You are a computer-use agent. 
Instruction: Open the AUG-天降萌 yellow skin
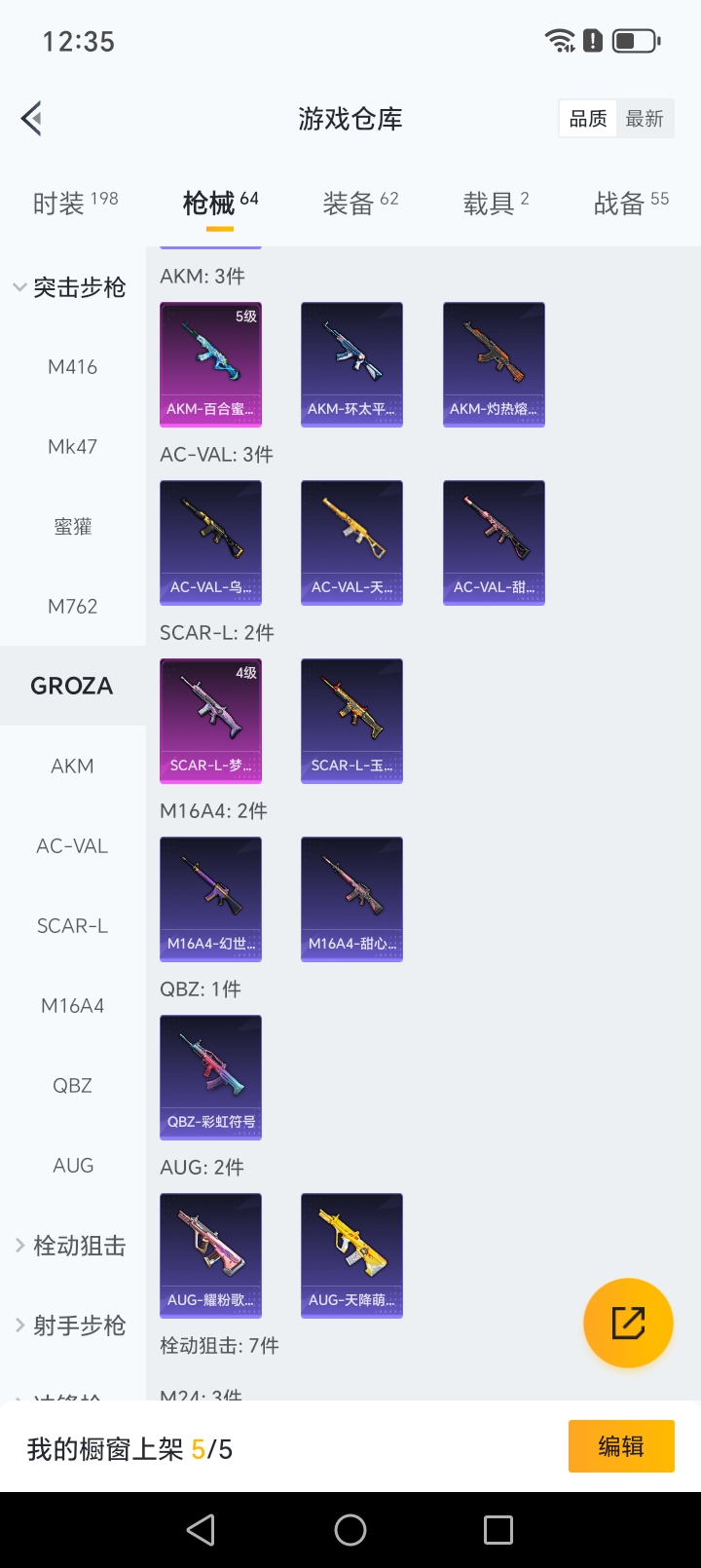point(351,1255)
